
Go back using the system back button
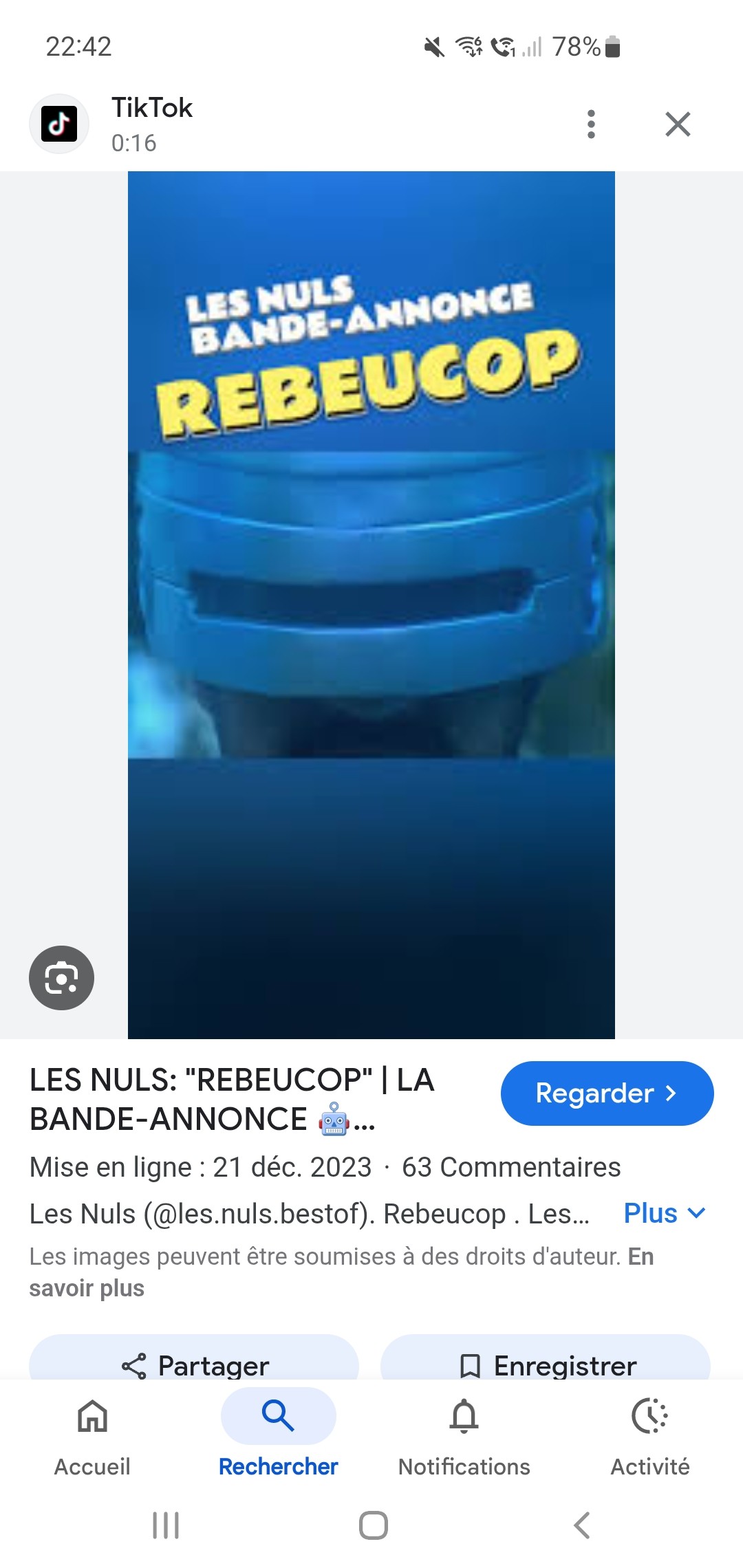(x=582, y=1525)
